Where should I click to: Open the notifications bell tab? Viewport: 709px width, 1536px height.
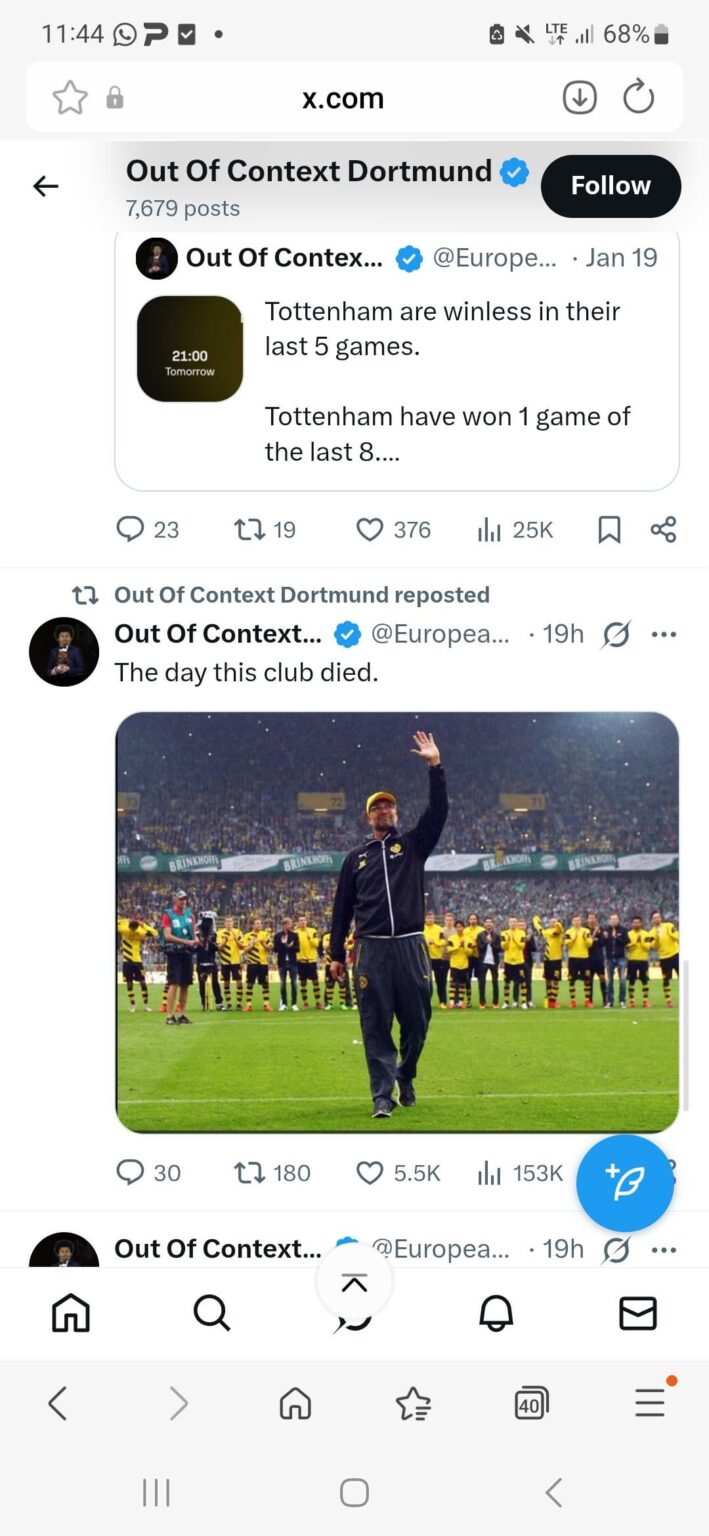[496, 1313]
